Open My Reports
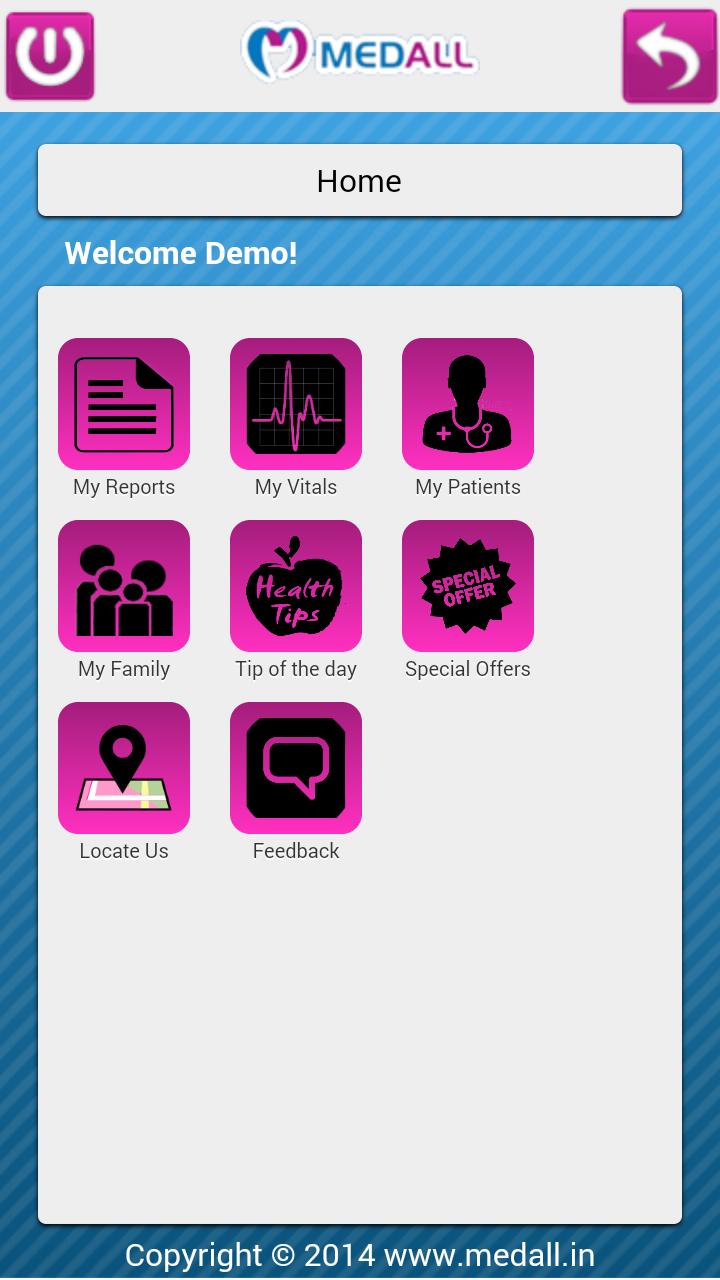The image size is (720, 1280). [x=124, y=404]
